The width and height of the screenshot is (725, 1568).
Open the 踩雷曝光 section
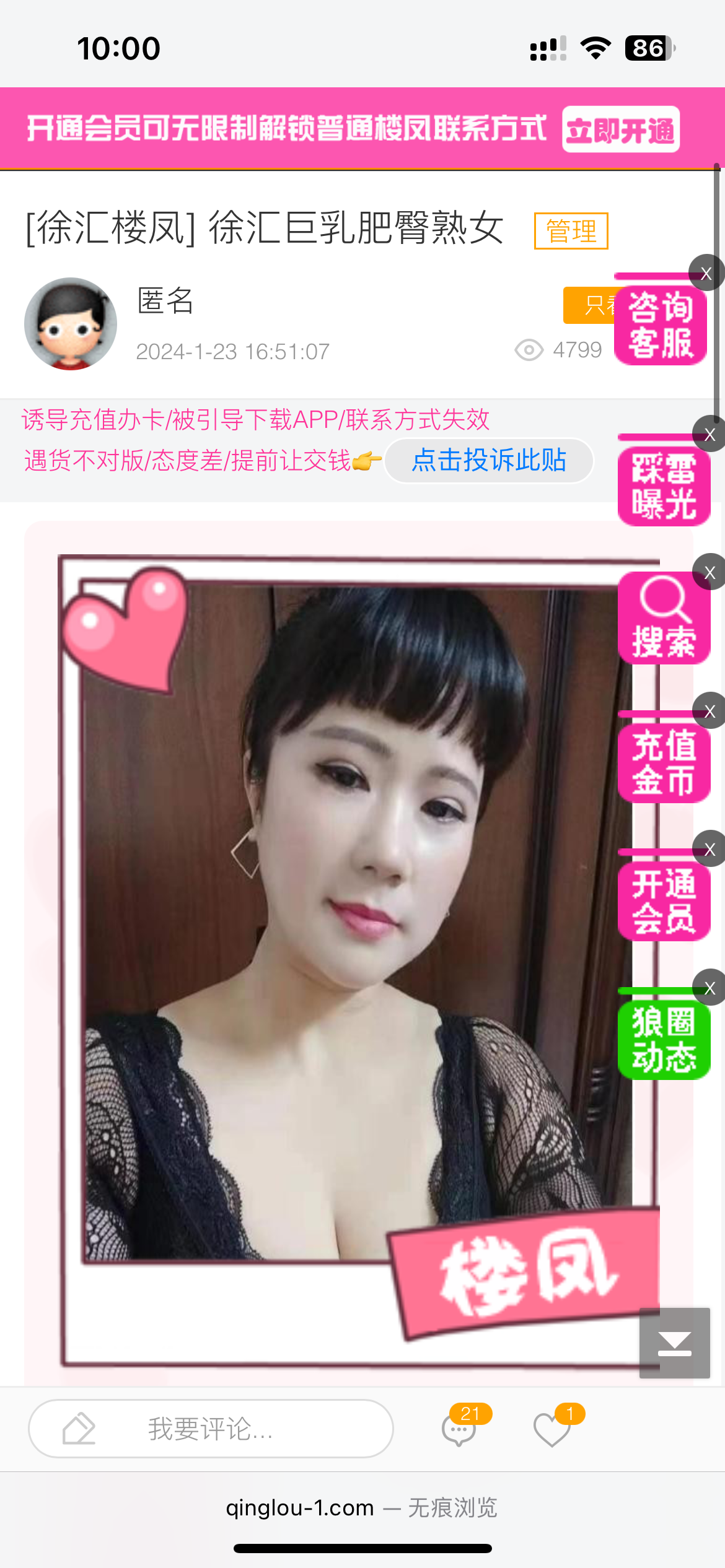pos(664,487)
